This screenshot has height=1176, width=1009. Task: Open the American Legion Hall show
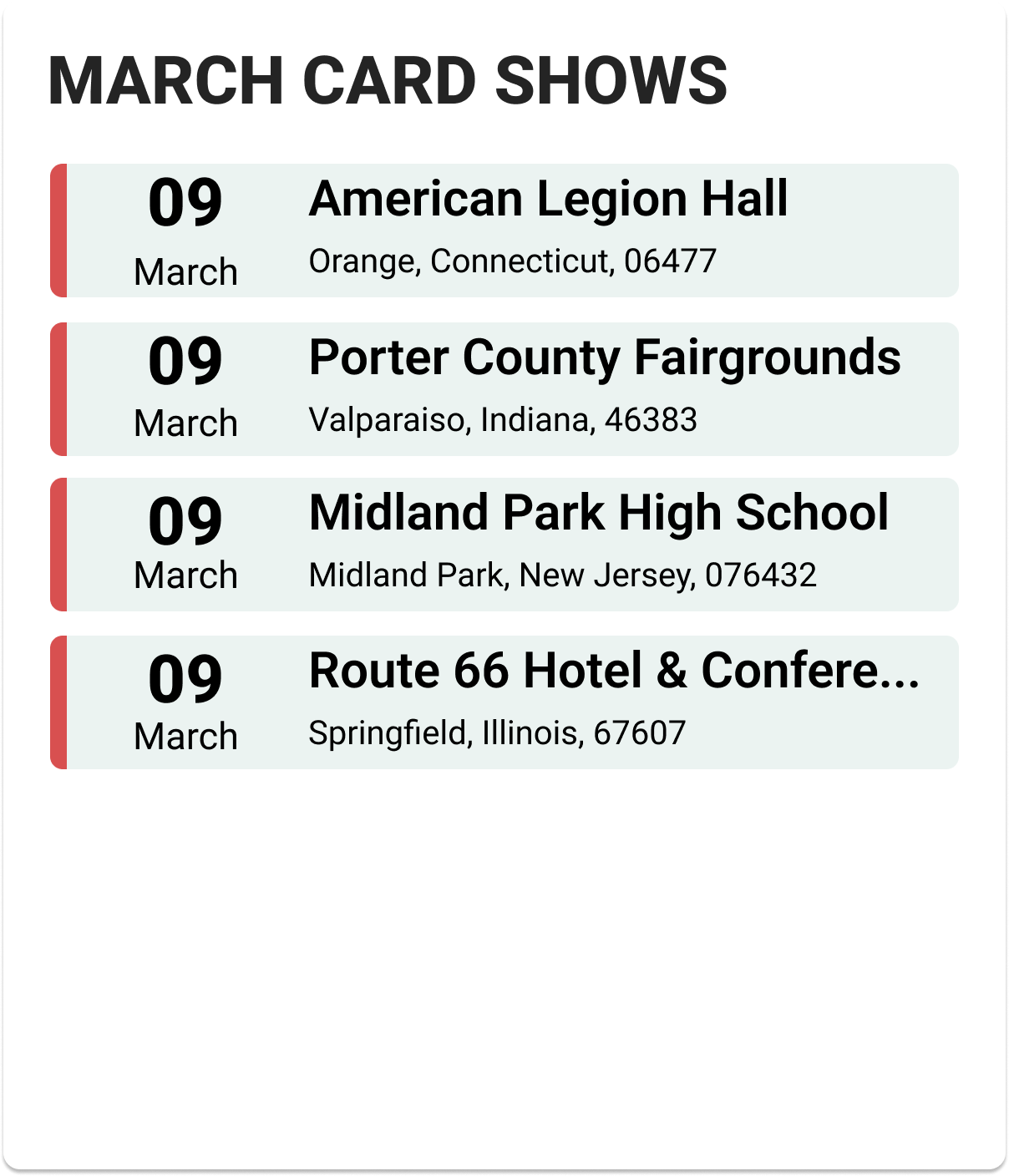[x=548, y=200]
